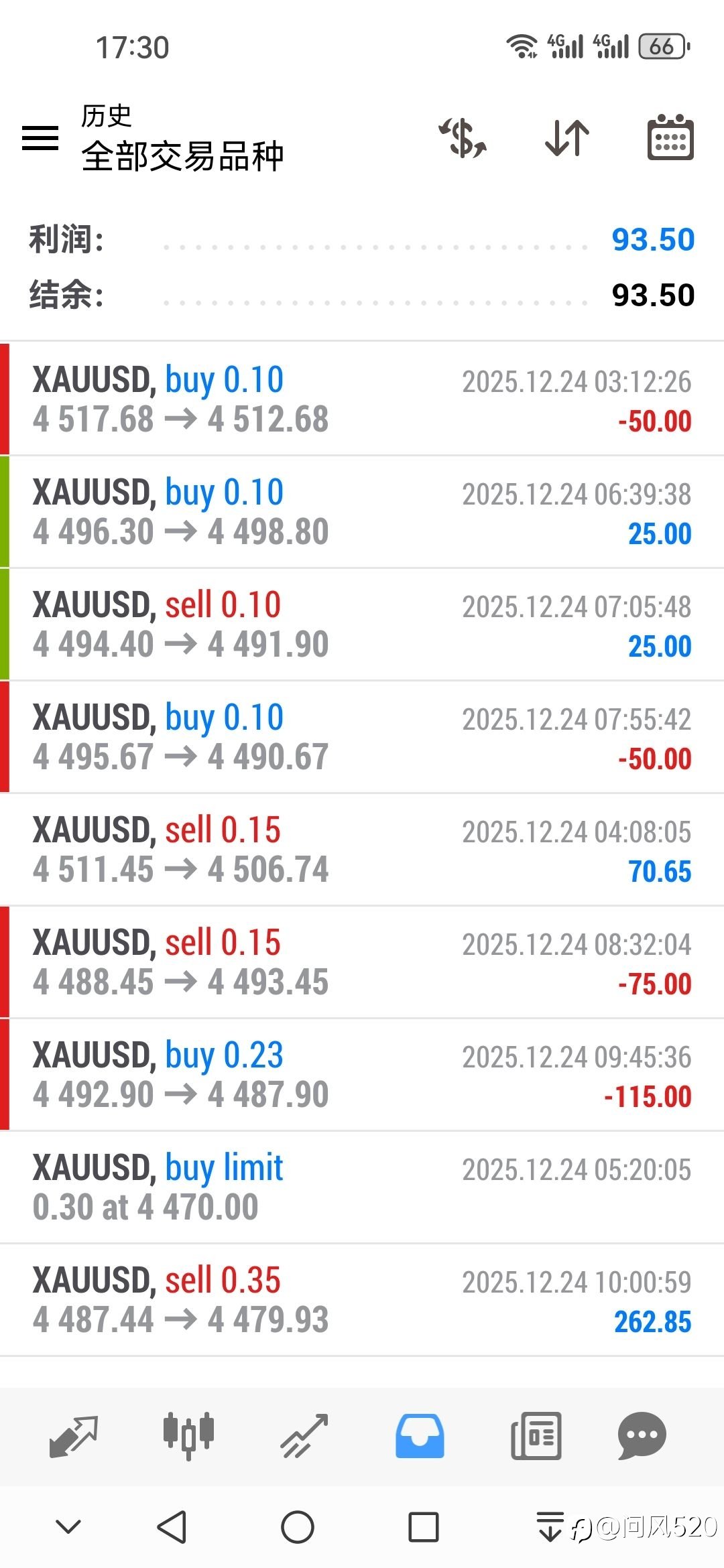This screenshot has width=724, height=1568.
Task: Go to the system home screen
Action: pos(298,1528)
